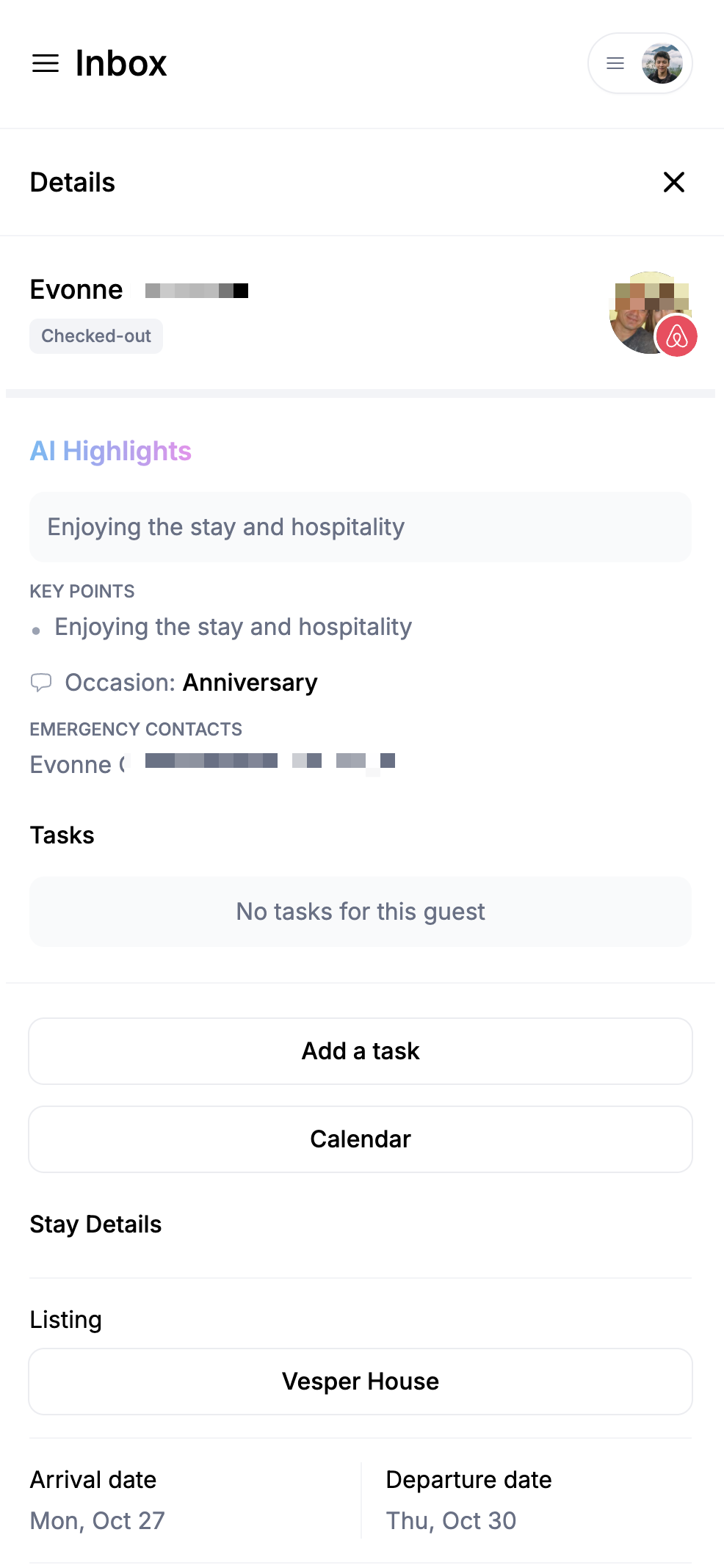Open the Vesper House listing
The image size is (724, 1568).
(x=361, y=1382)
